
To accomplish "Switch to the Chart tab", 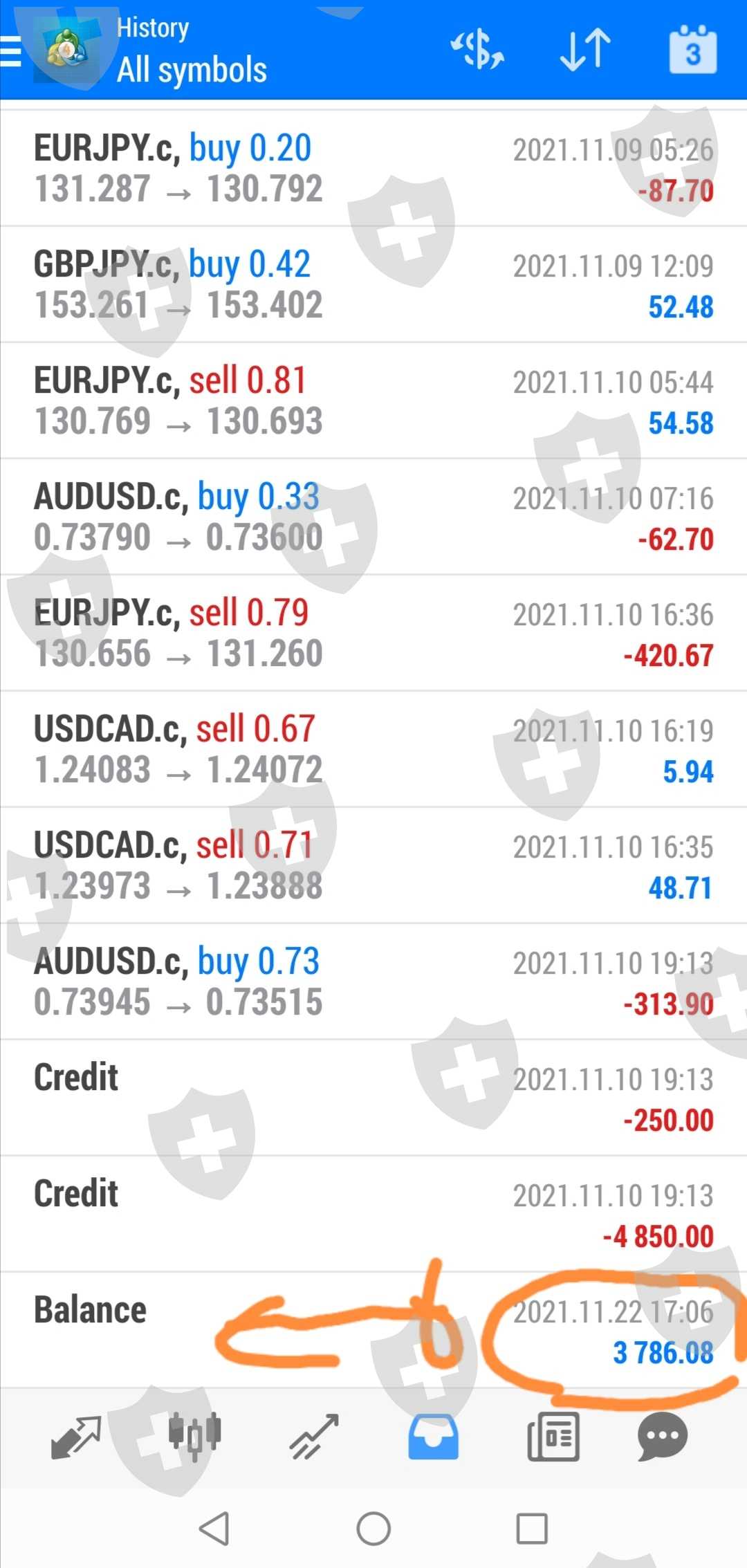I will (x=195, y=1437).
